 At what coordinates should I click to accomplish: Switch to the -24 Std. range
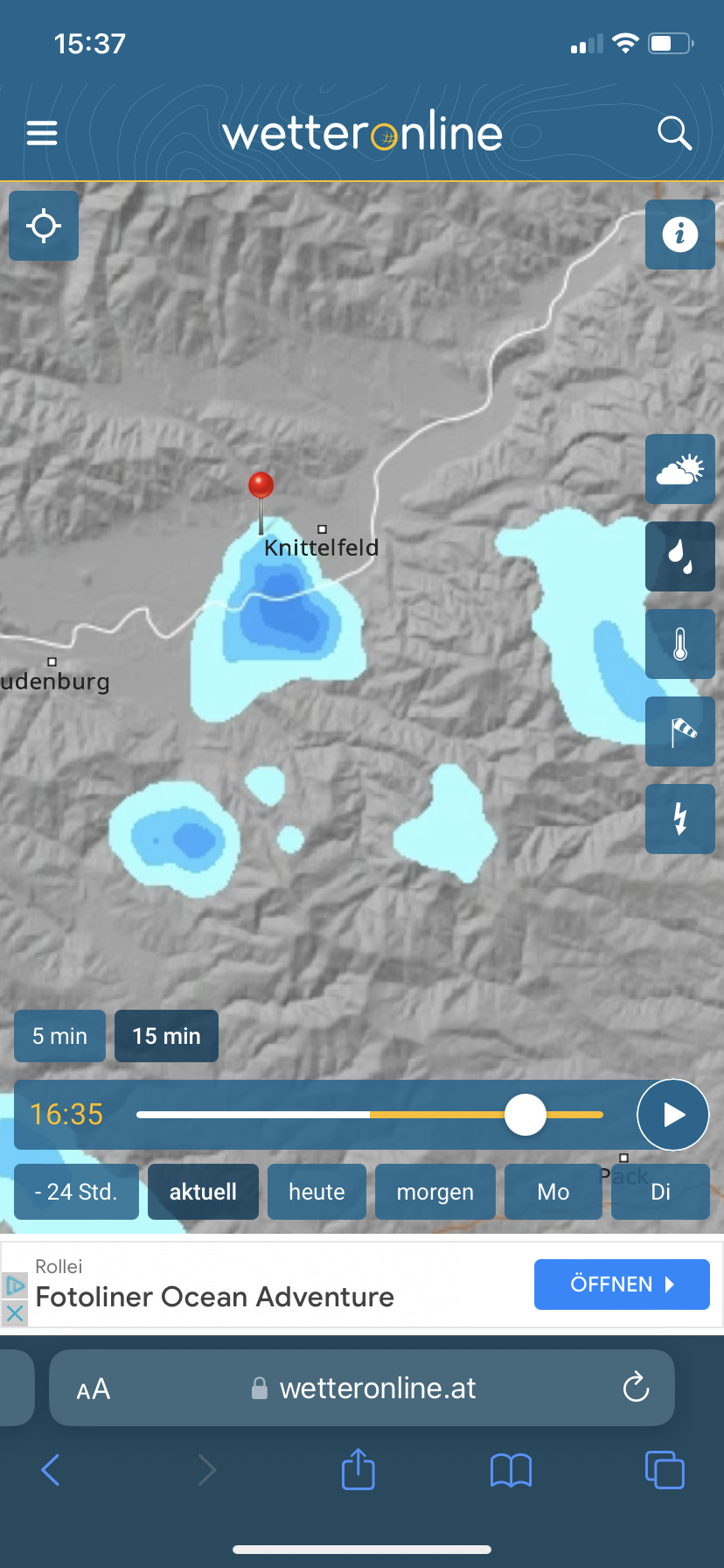point(76,1192)
